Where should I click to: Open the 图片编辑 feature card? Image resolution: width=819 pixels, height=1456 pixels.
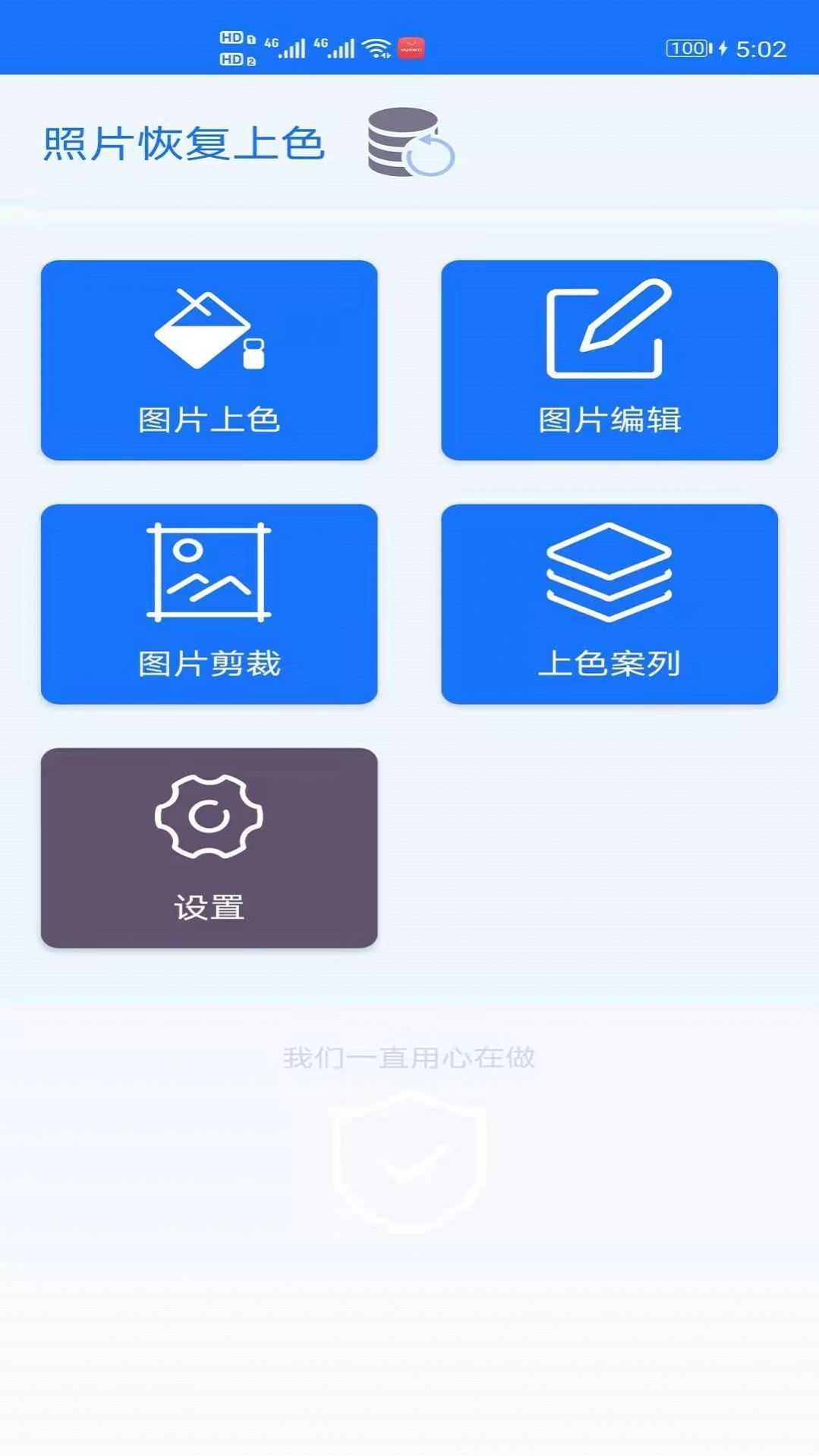coord(610,360)
